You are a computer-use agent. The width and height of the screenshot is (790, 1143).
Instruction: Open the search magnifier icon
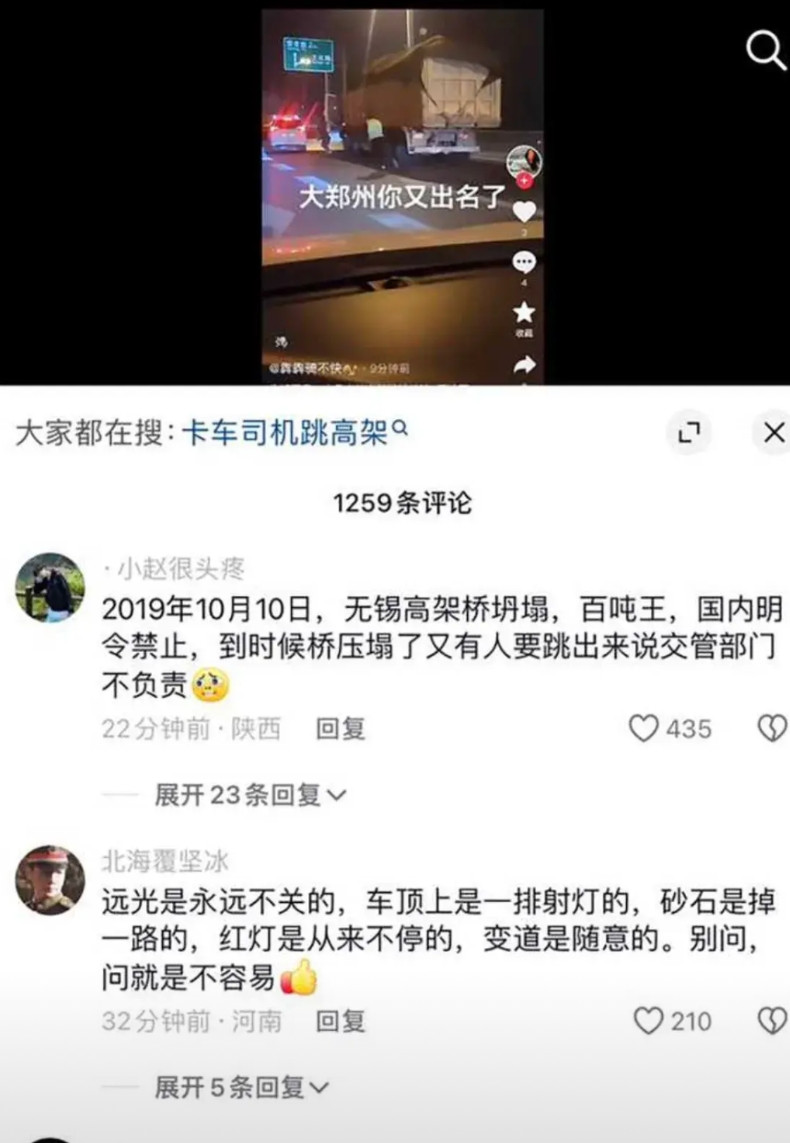[x=766, y=50]
